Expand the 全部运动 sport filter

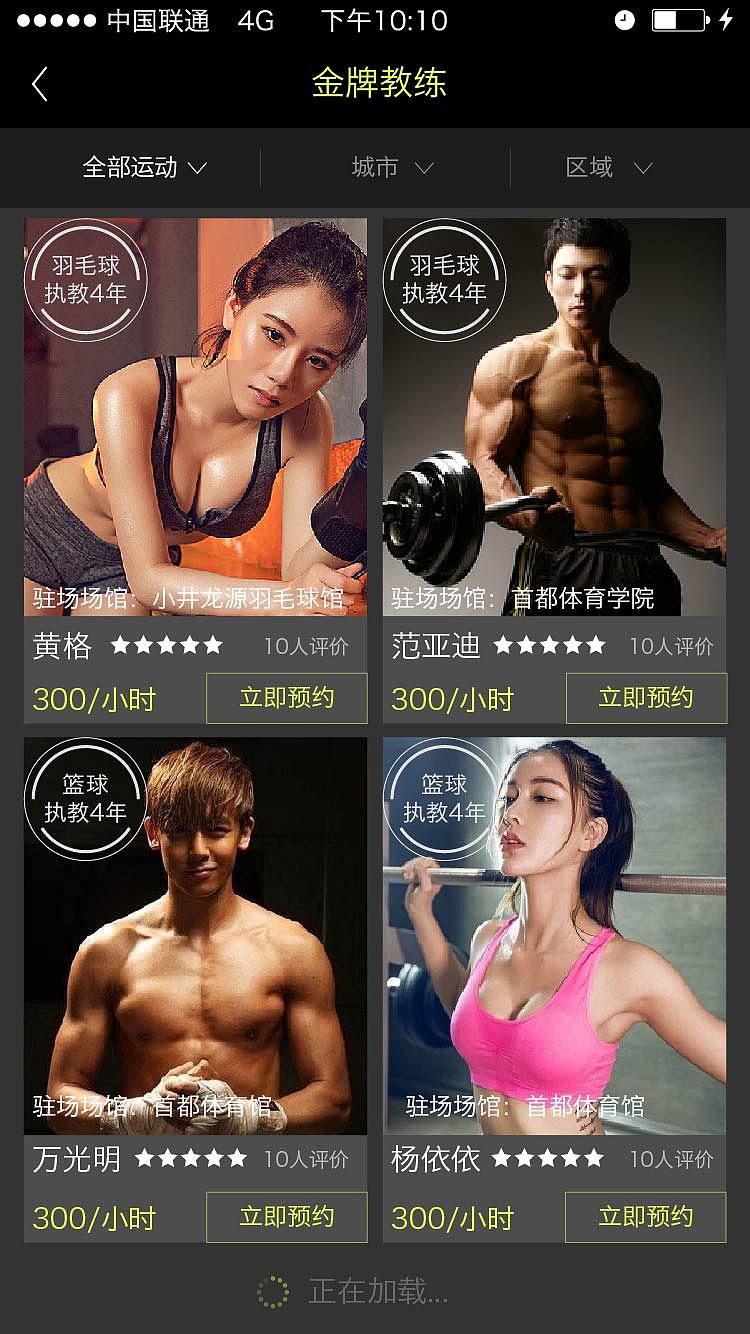pyautogui.click(x=143, y=167)
